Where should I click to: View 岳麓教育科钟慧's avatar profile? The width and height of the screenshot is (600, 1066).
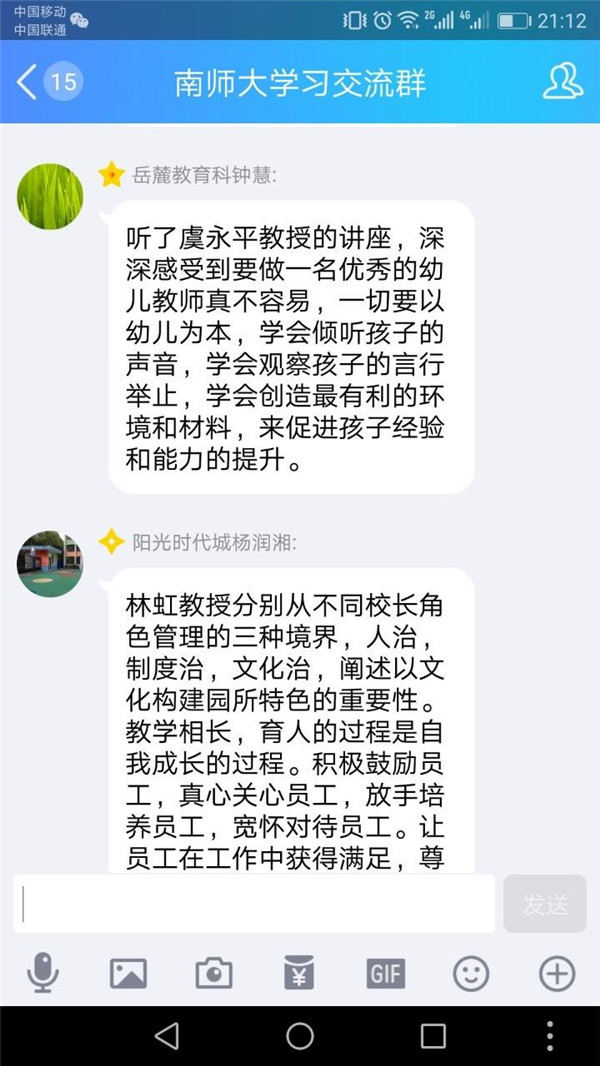click(50, 197)
